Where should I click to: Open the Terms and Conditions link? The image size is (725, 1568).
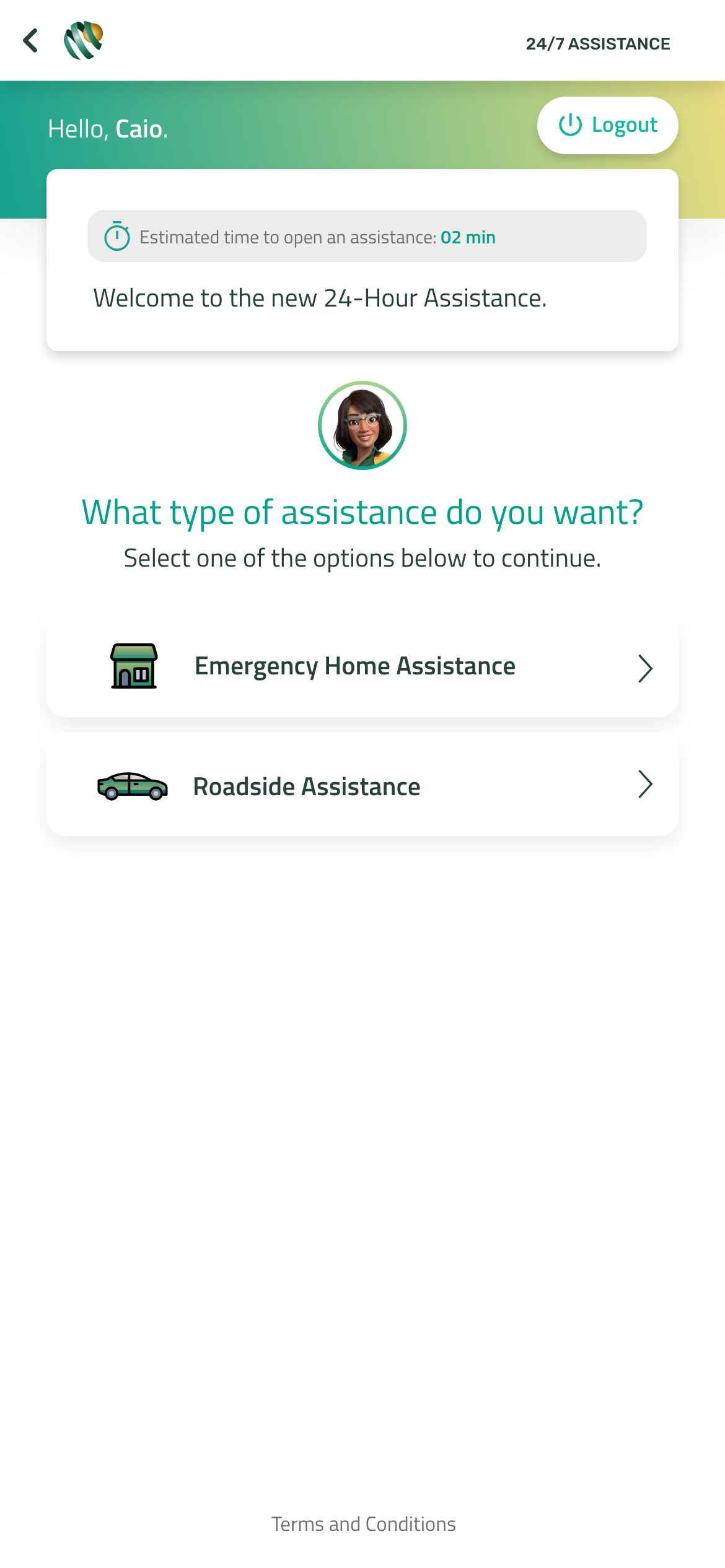[363, 1523]
